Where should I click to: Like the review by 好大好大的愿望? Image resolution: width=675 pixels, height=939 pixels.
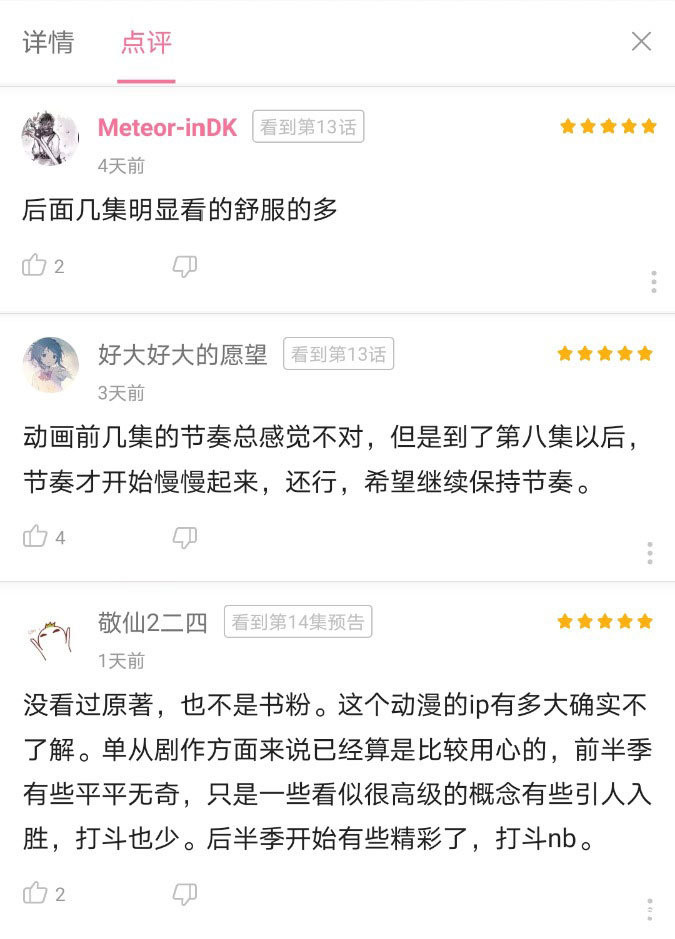[x=35, y=537]
